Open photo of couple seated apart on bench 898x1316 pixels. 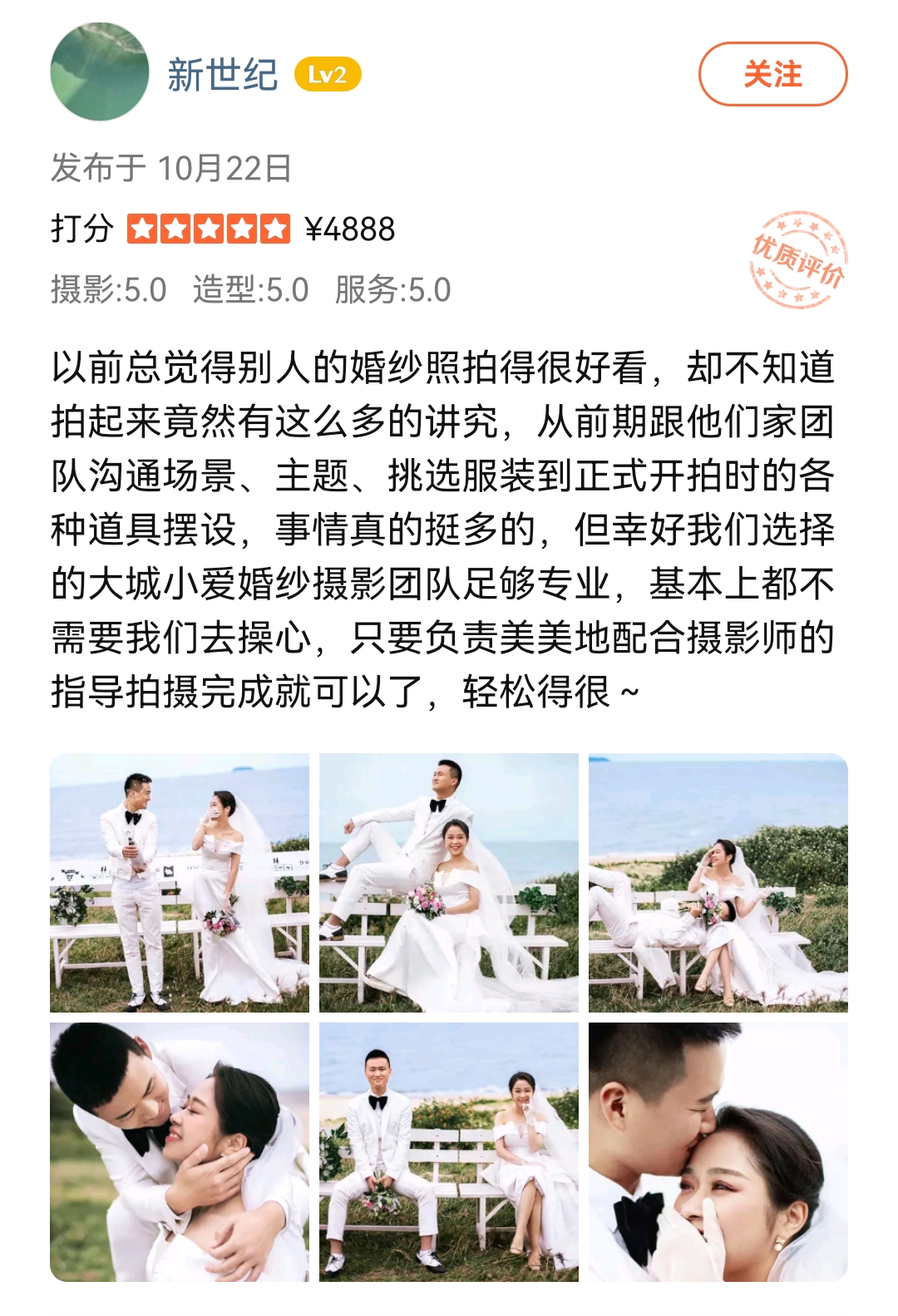448,1151
